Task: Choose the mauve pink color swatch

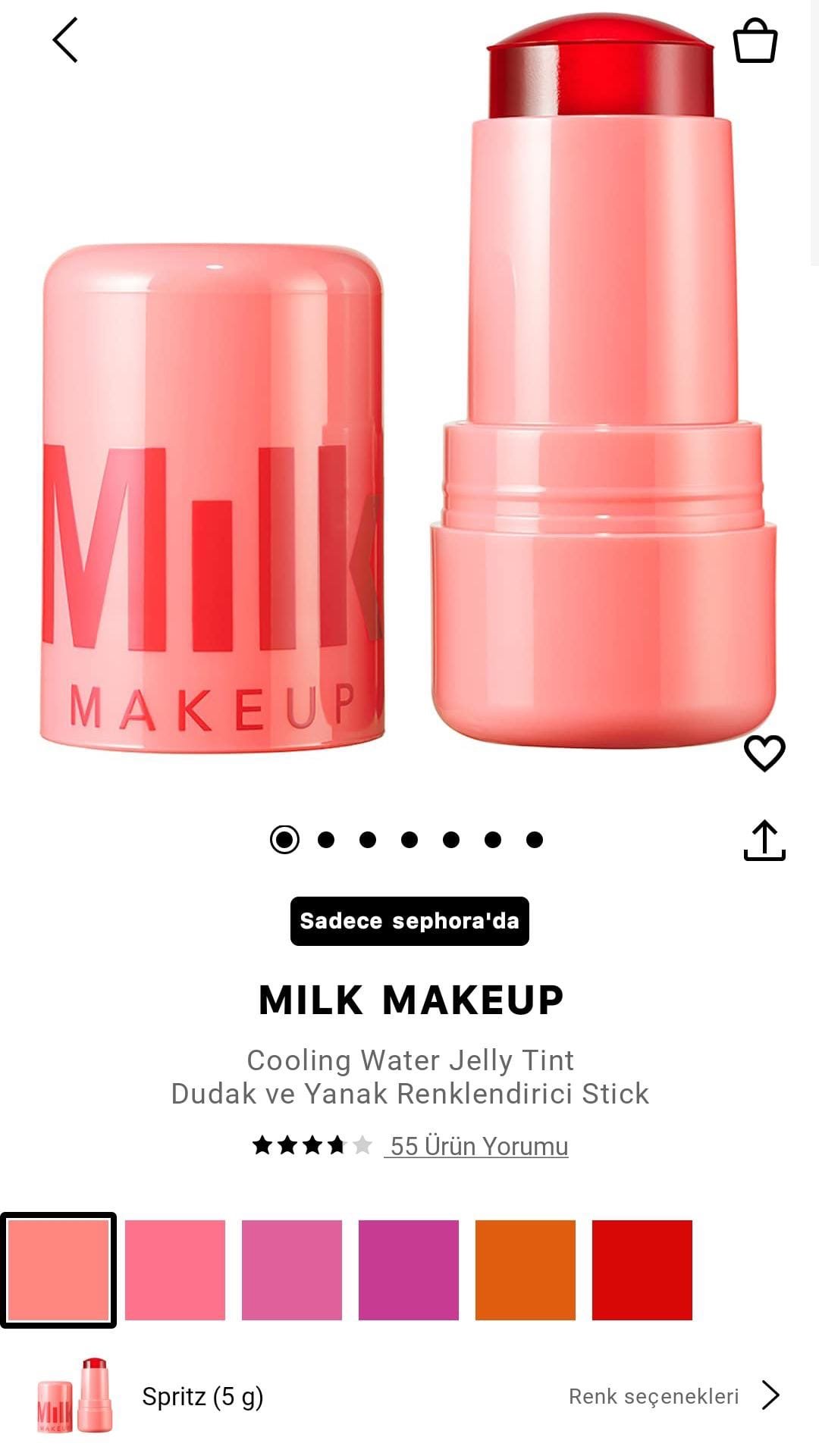Action: click(x=292, y=1270)
